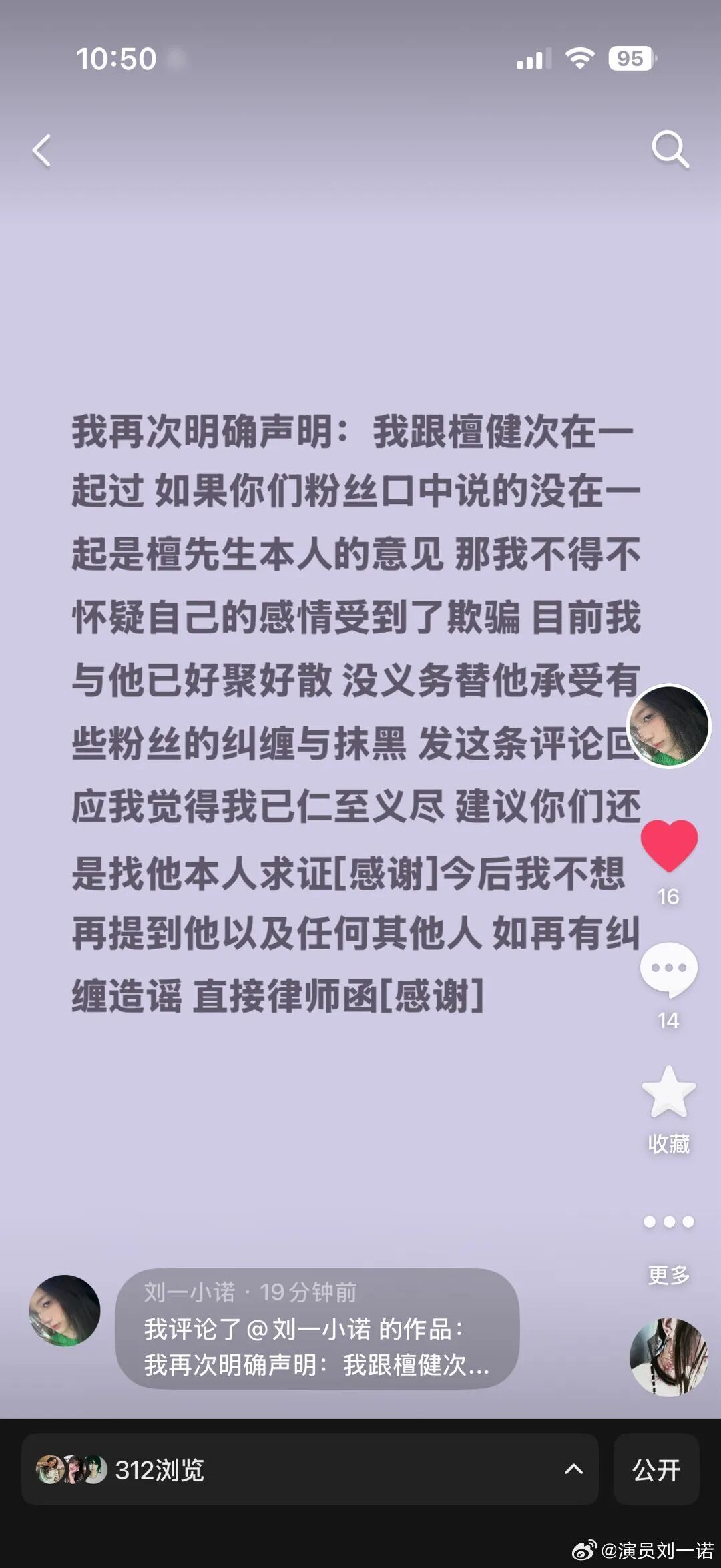Open search with the magnifier icon
The image size is (721, 1568).
(x=670, y=149)
